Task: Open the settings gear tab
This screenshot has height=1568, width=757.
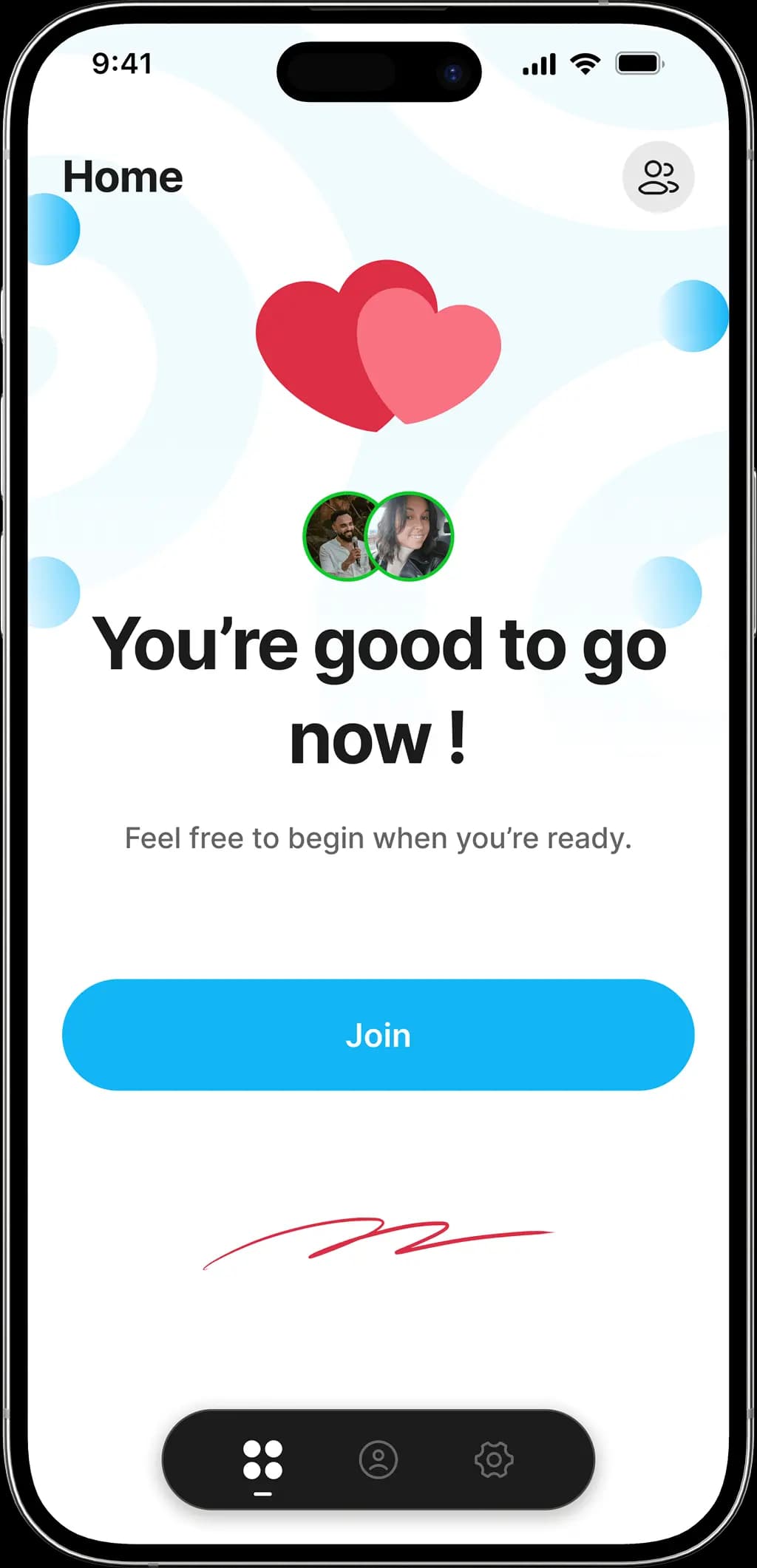Action: pos(494,1459)
